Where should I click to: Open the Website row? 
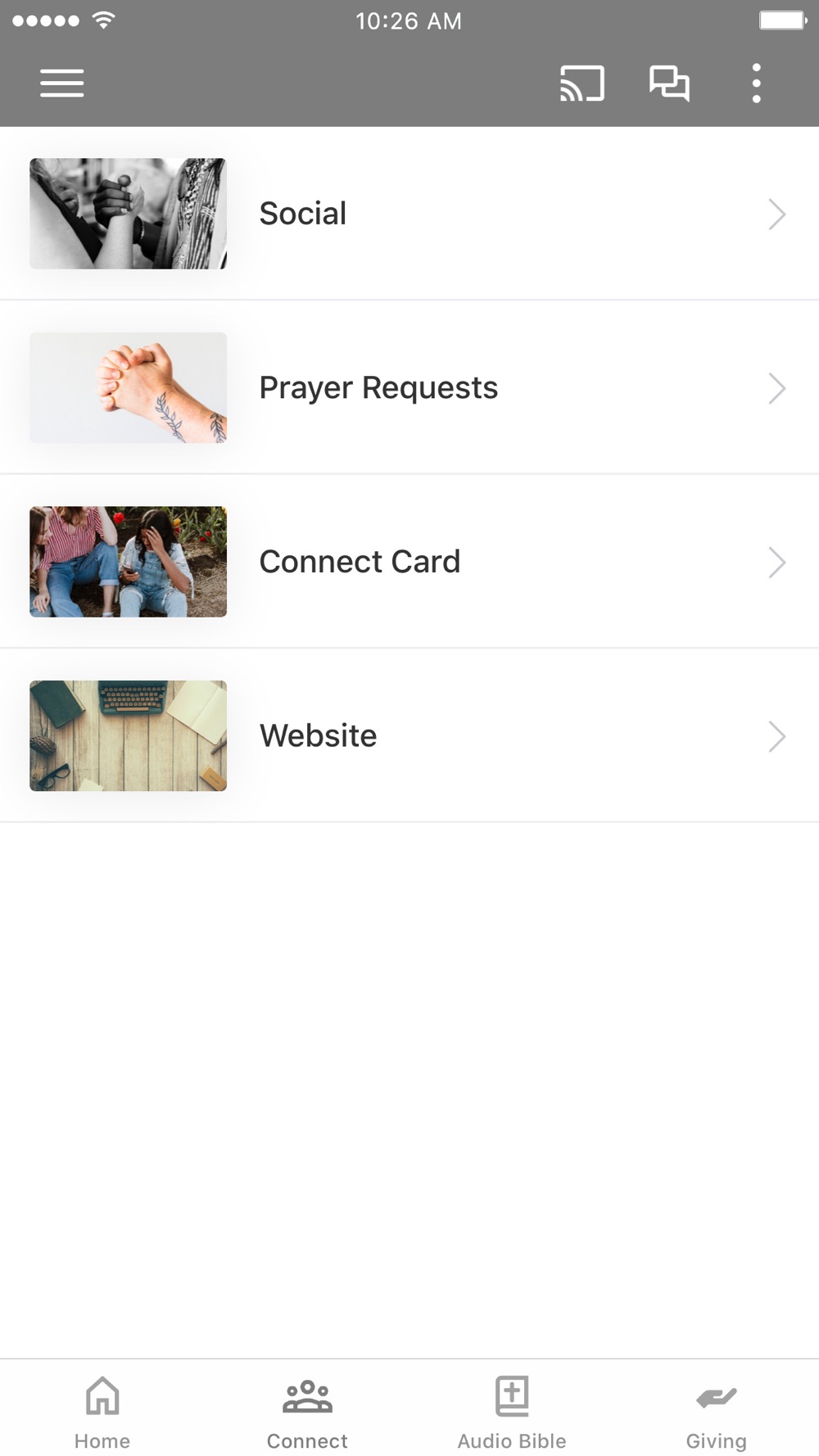(409, 736)
